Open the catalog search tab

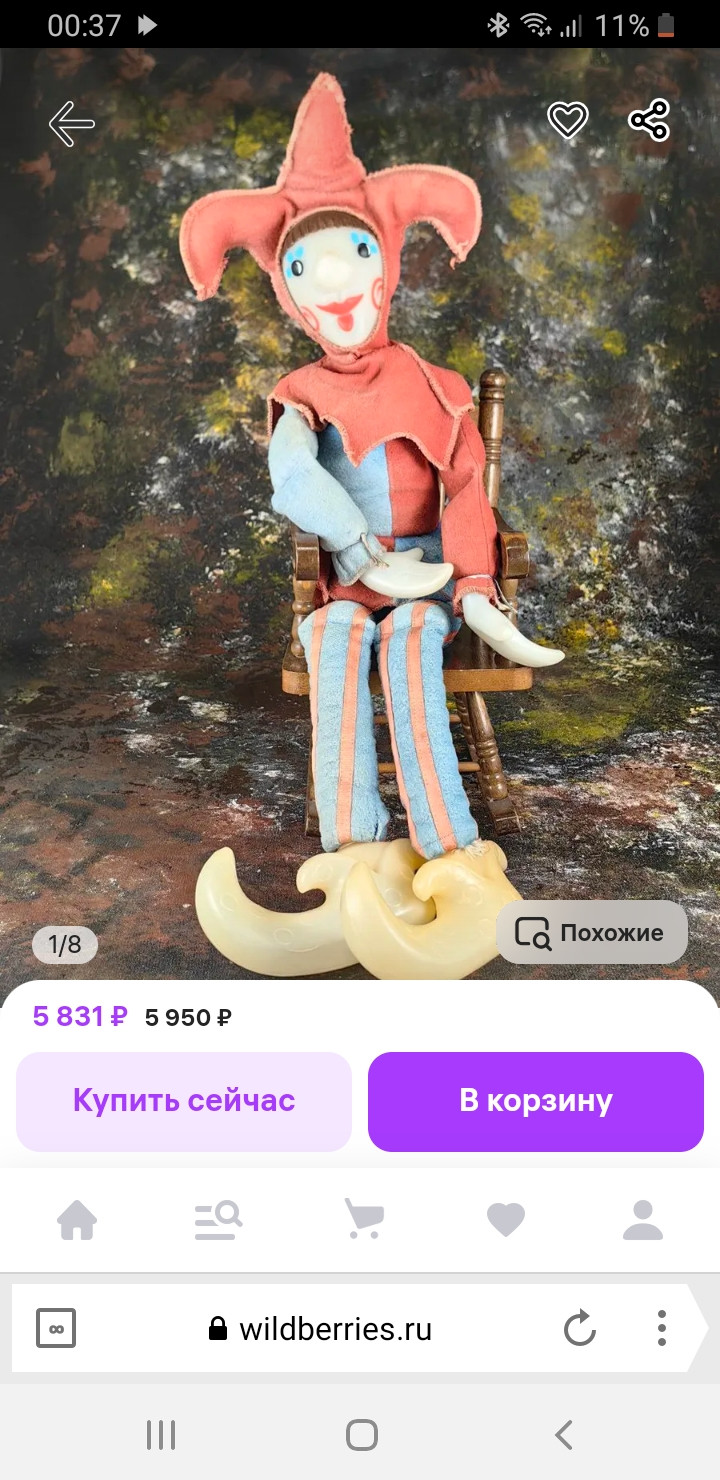tap(218, 1219)
